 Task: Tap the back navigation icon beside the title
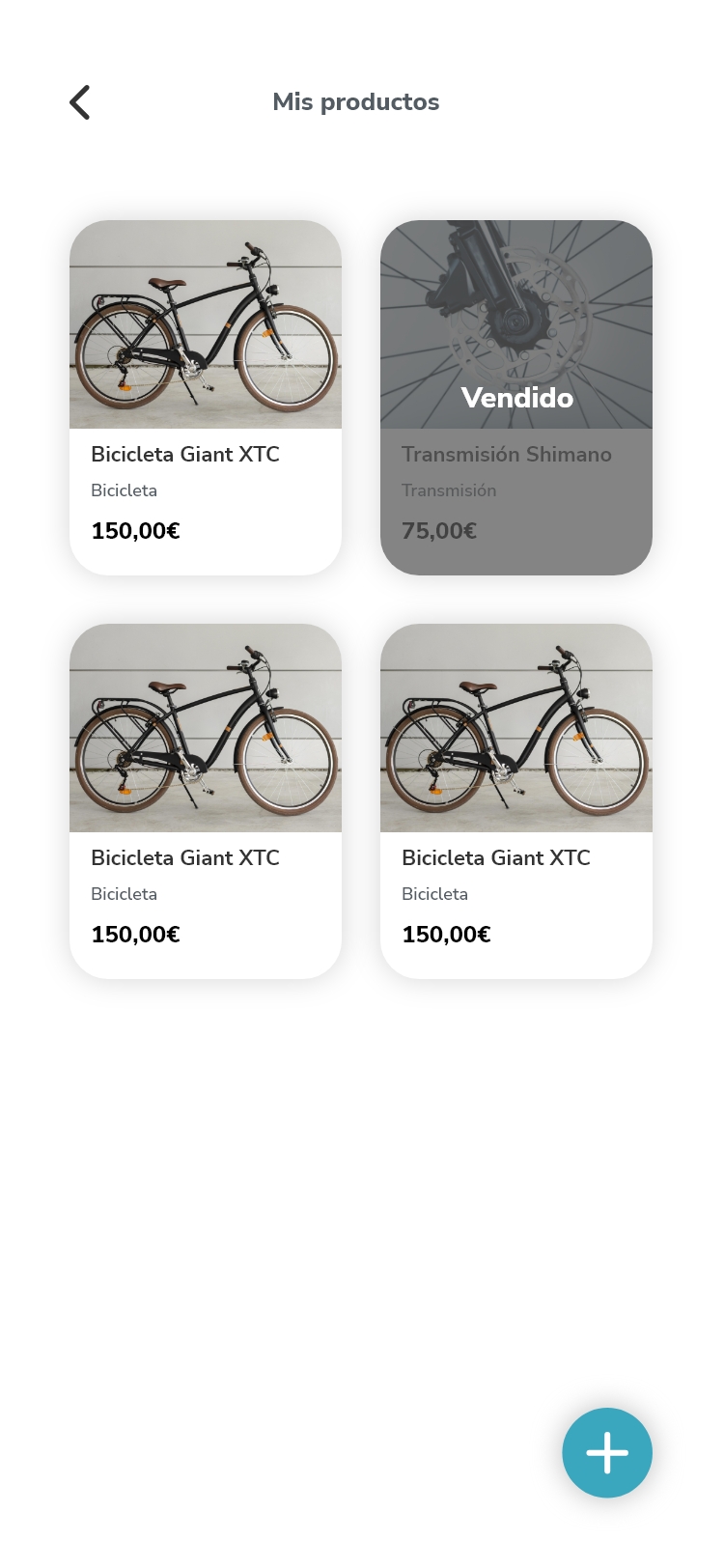(80, 101)
